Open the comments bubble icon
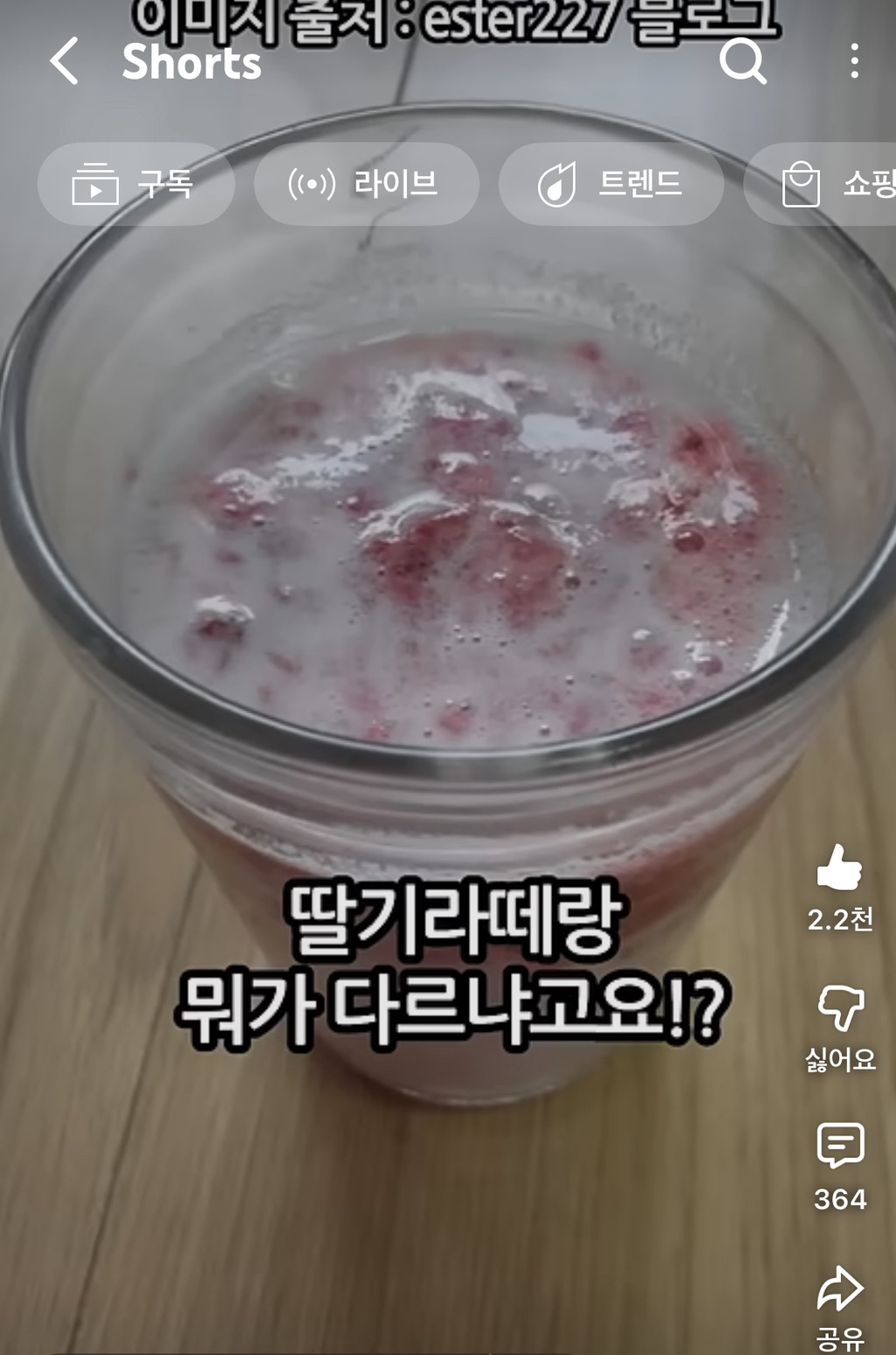 (841, 1142)
